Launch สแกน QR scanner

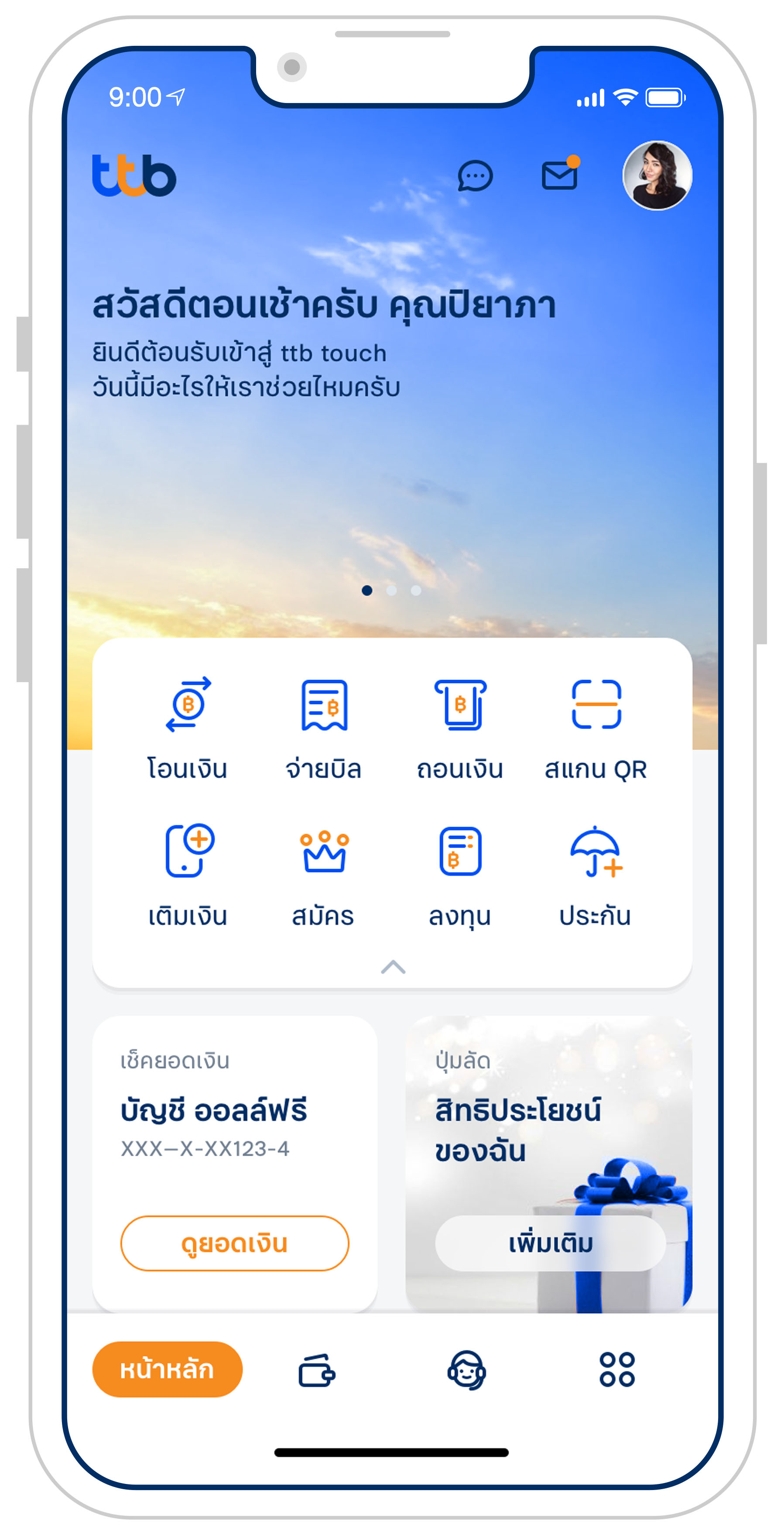point(596,729)
